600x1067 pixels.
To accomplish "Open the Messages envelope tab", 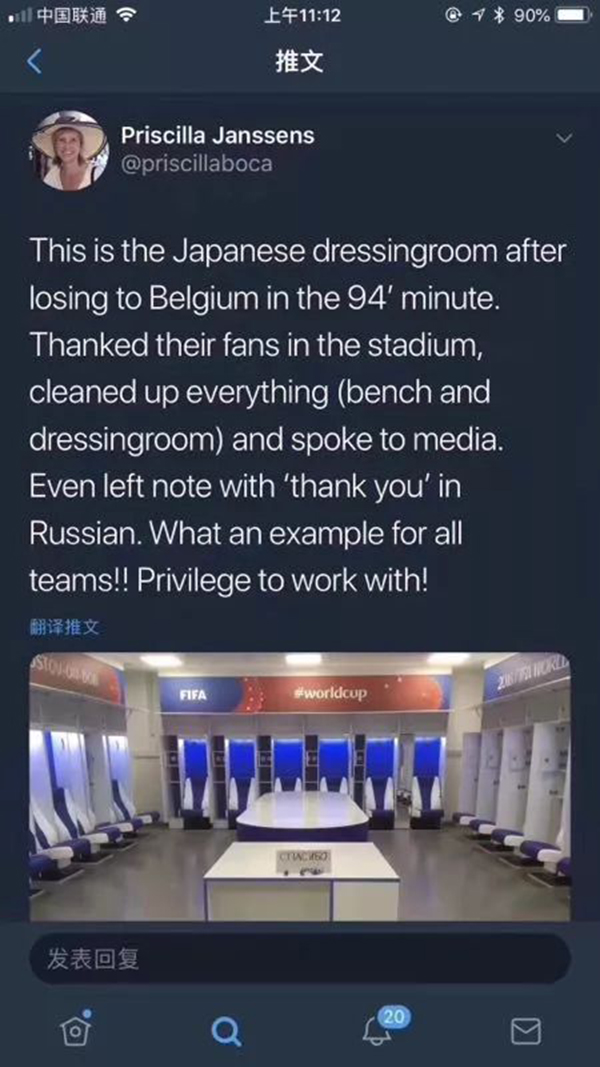I will tap(526, 1030).
